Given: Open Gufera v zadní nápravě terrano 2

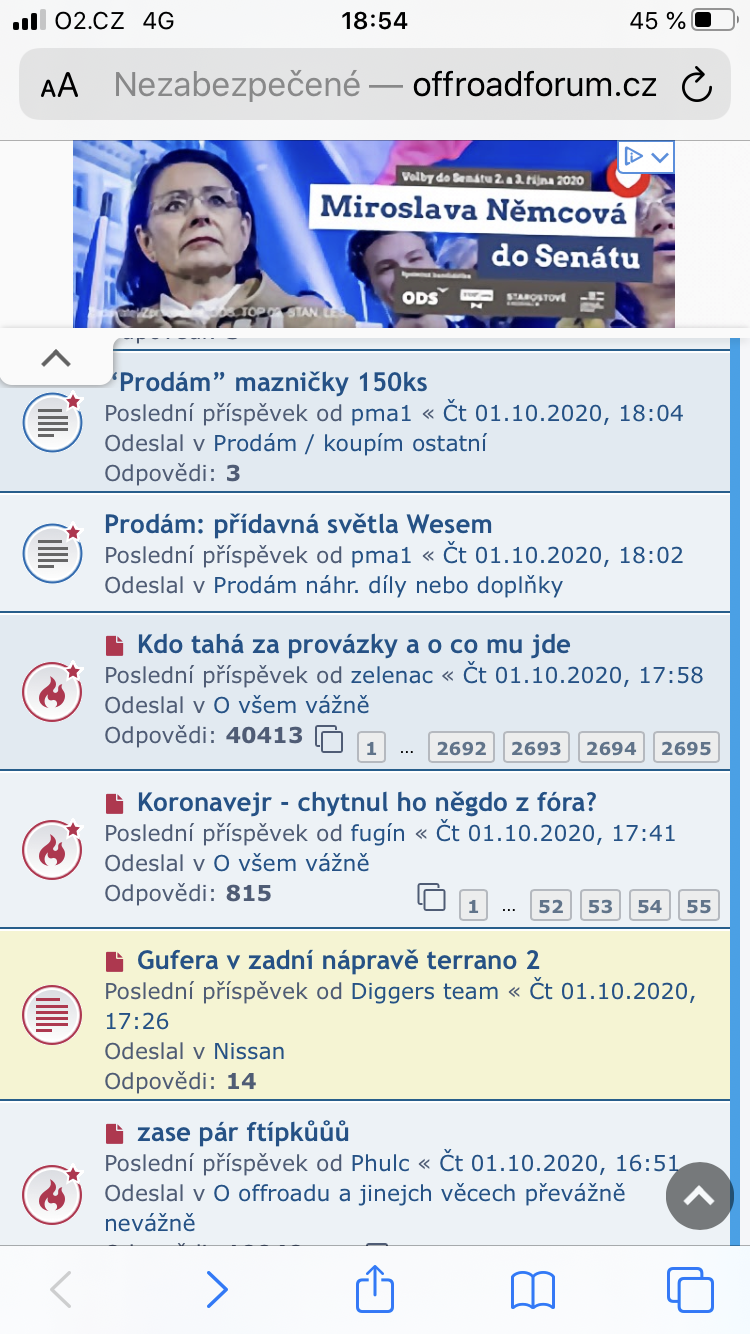Looking at the screenshot, I should [338, 961].
